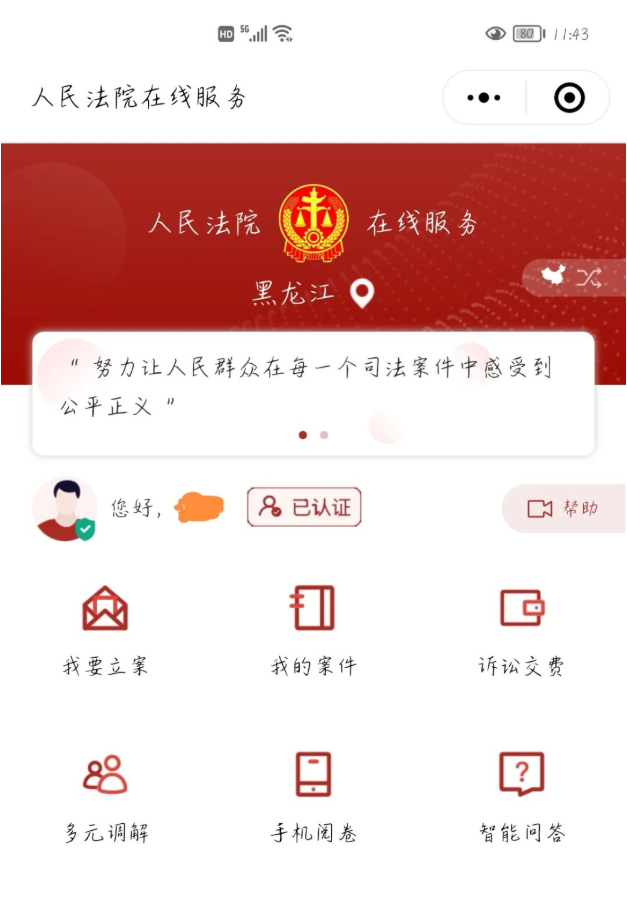Open 手机阅卷 file viewer
This screenshot has width=627, height=901.
tap(313, 794)
